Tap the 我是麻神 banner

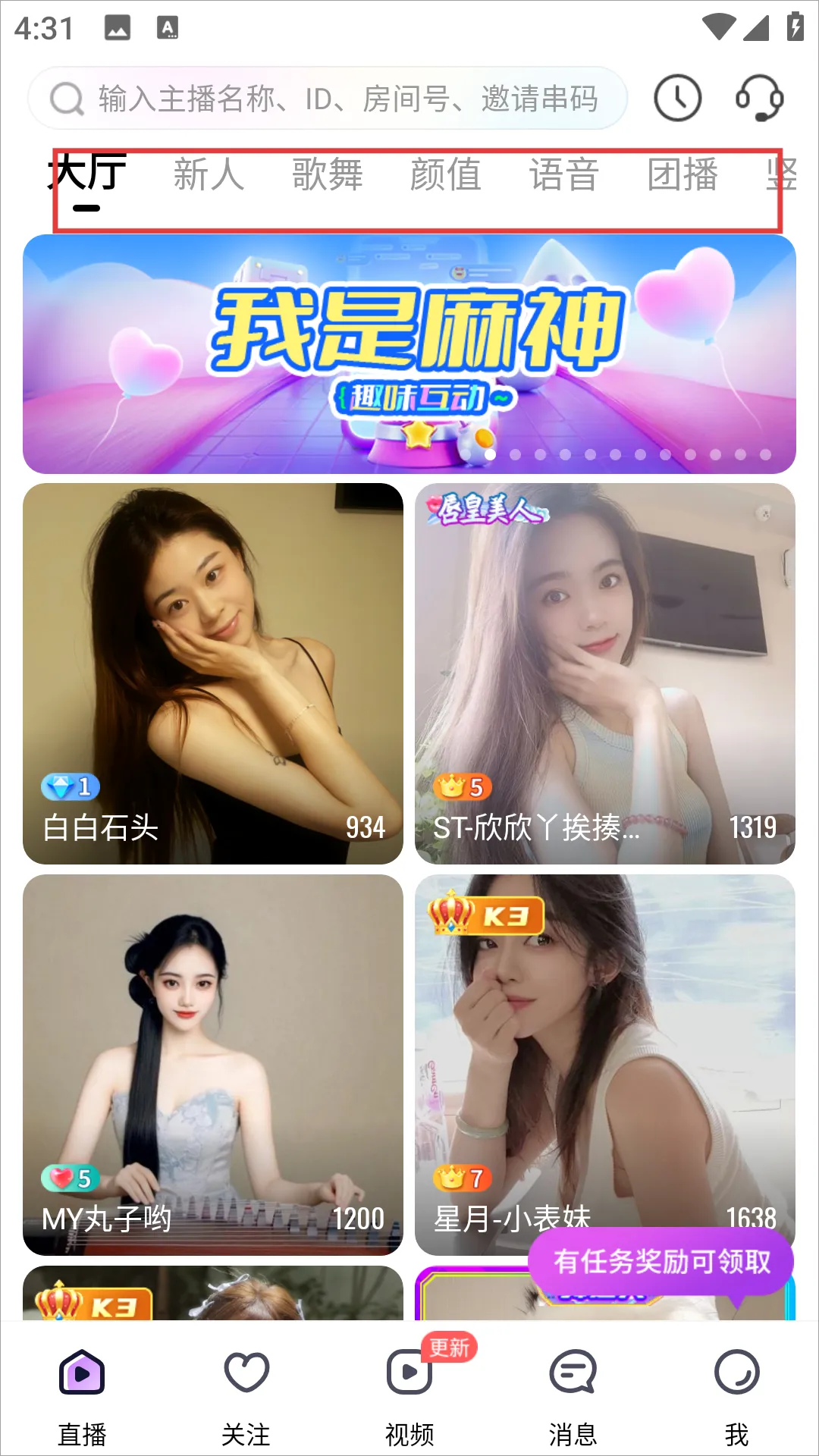(409, 349)
